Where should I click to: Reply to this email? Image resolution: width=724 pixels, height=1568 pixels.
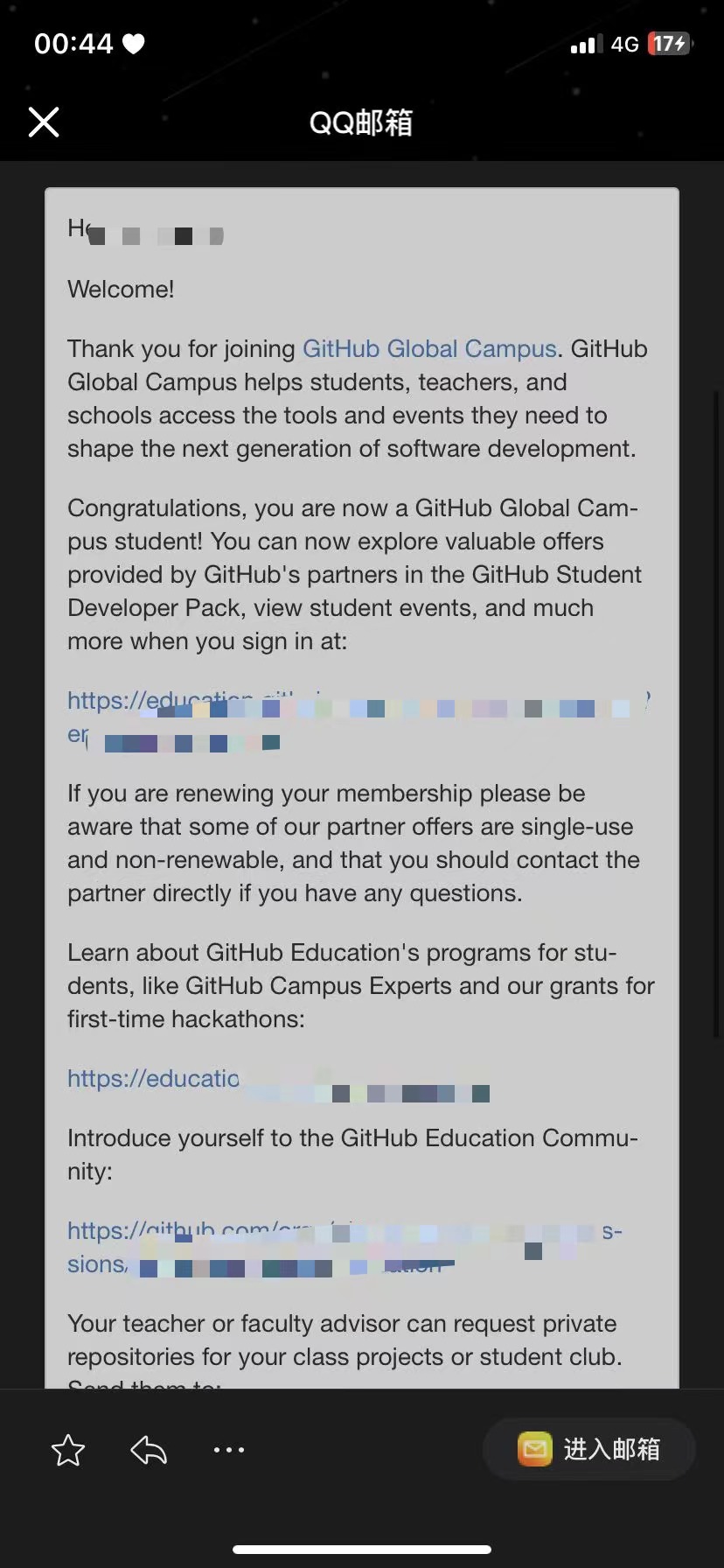149,1450
